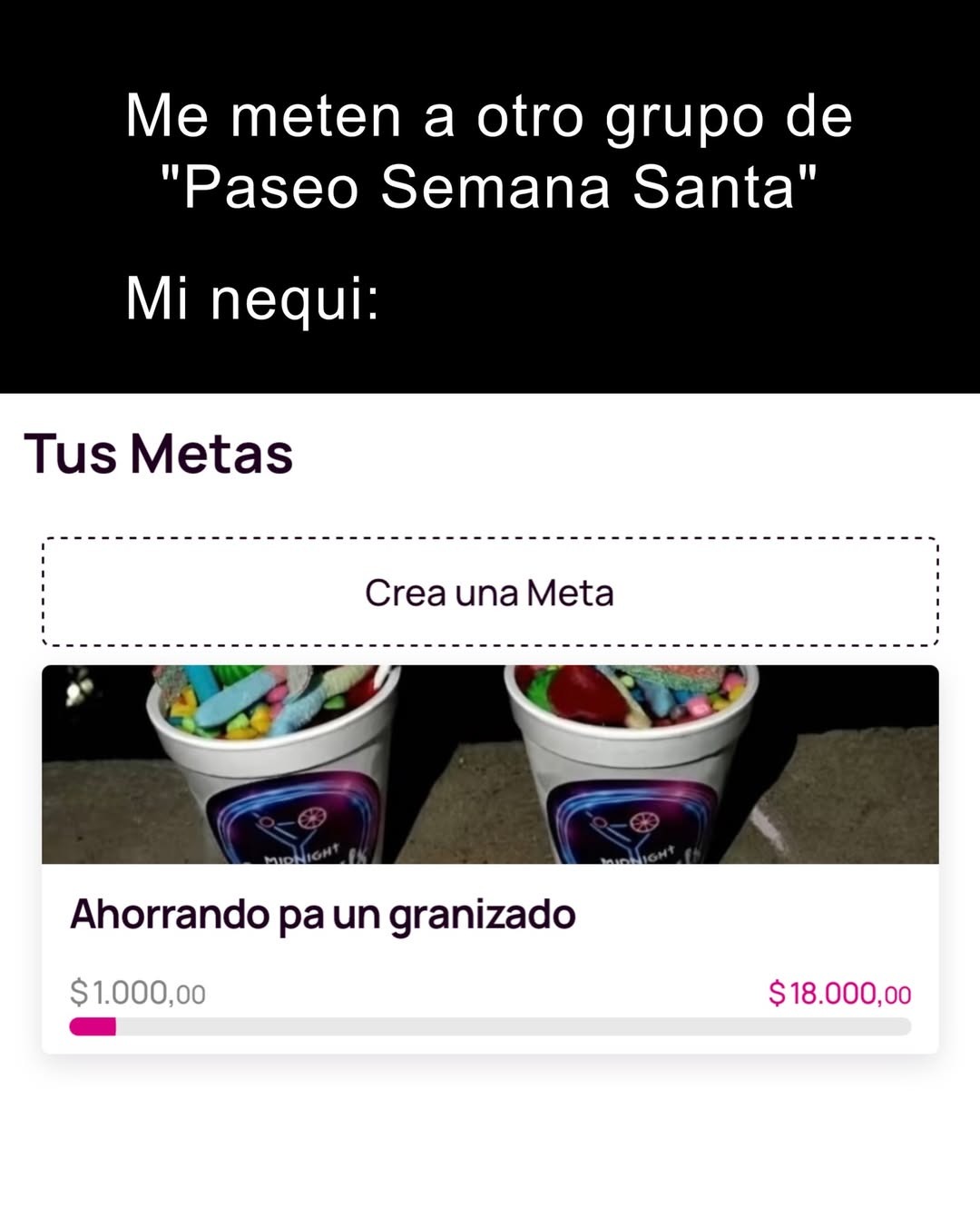
Task: Click the 'Tus Metas' section header
Action: (160, 454)
